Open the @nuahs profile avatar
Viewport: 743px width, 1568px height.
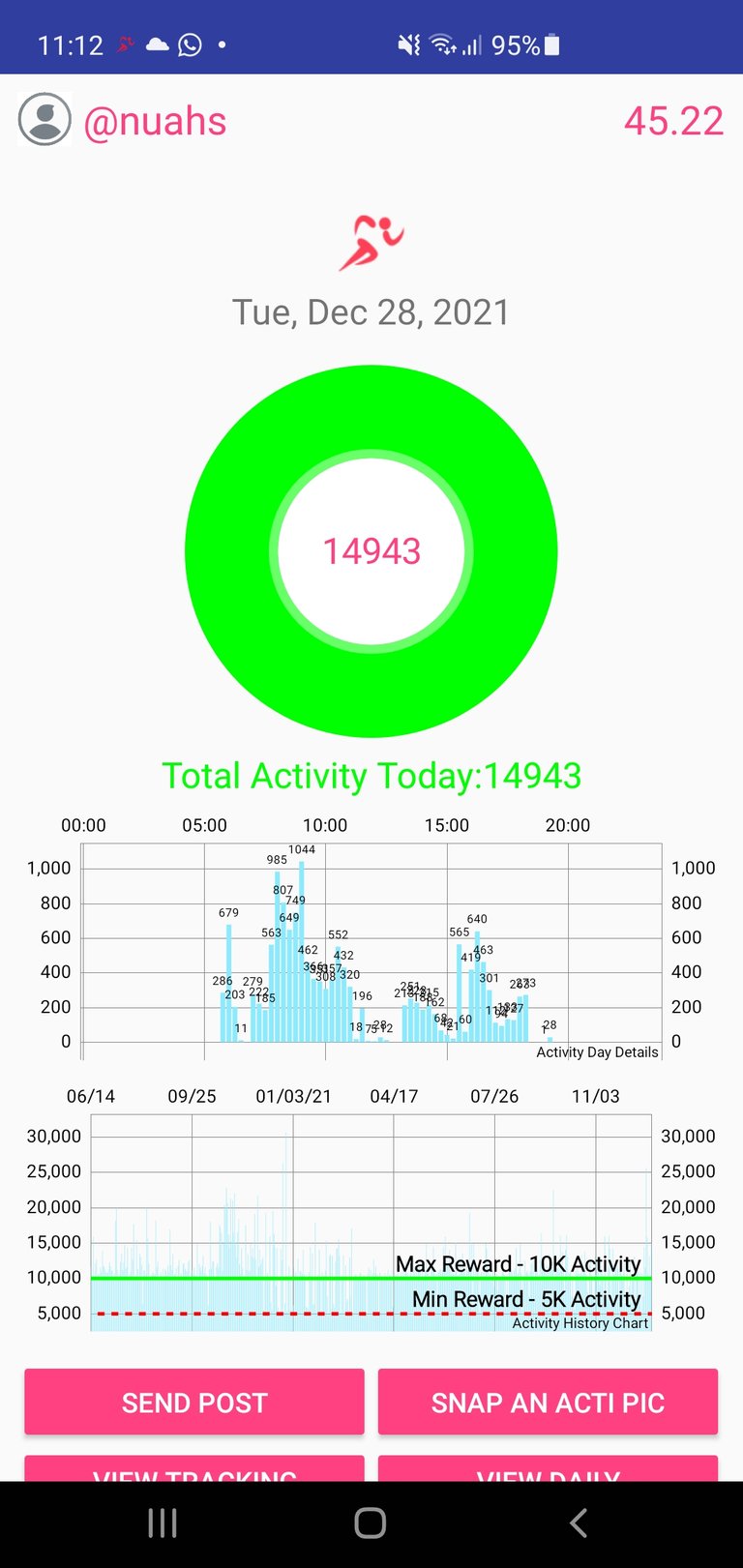click(45, 120)
